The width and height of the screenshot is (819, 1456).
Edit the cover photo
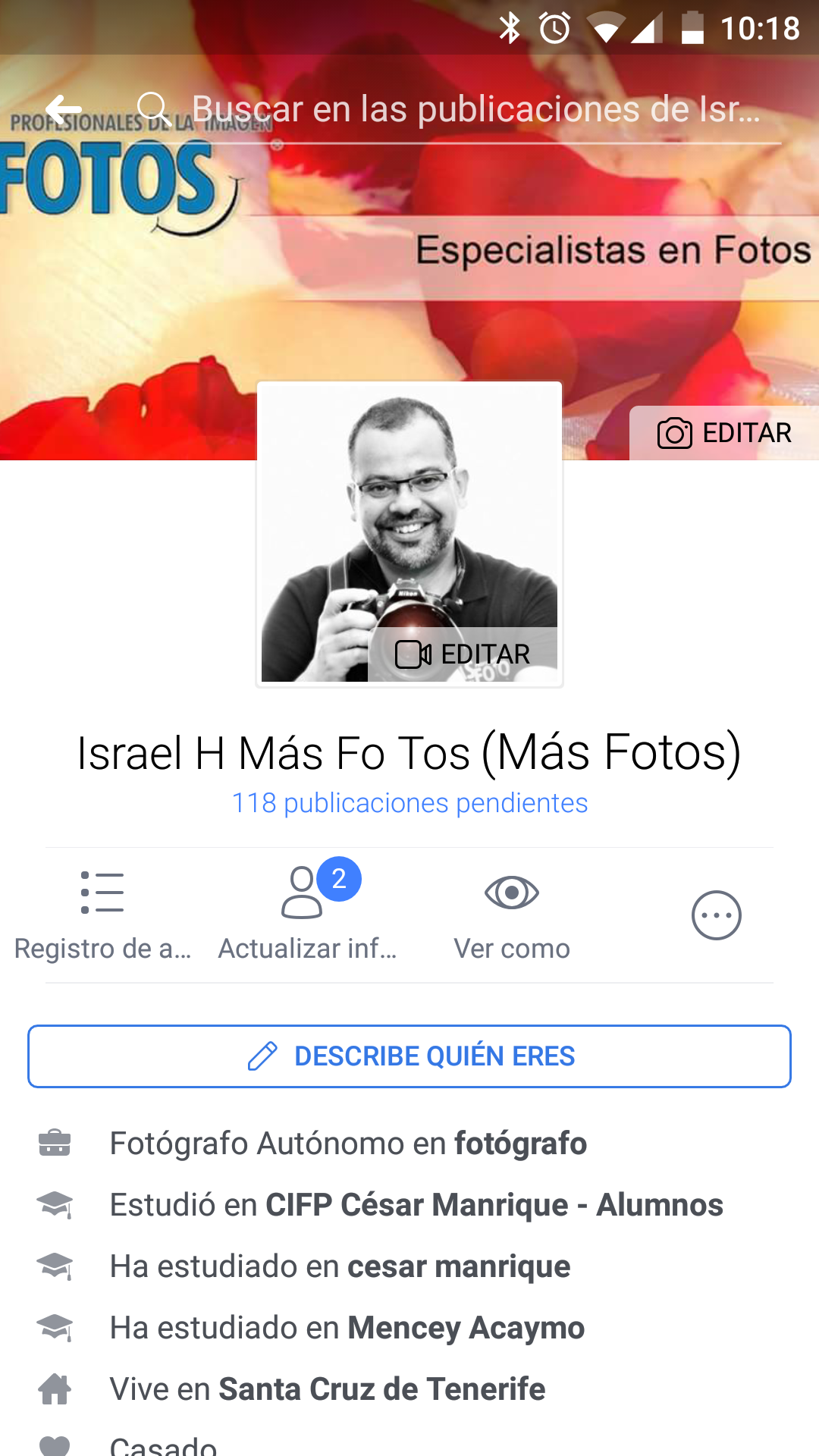click(724, 433)
